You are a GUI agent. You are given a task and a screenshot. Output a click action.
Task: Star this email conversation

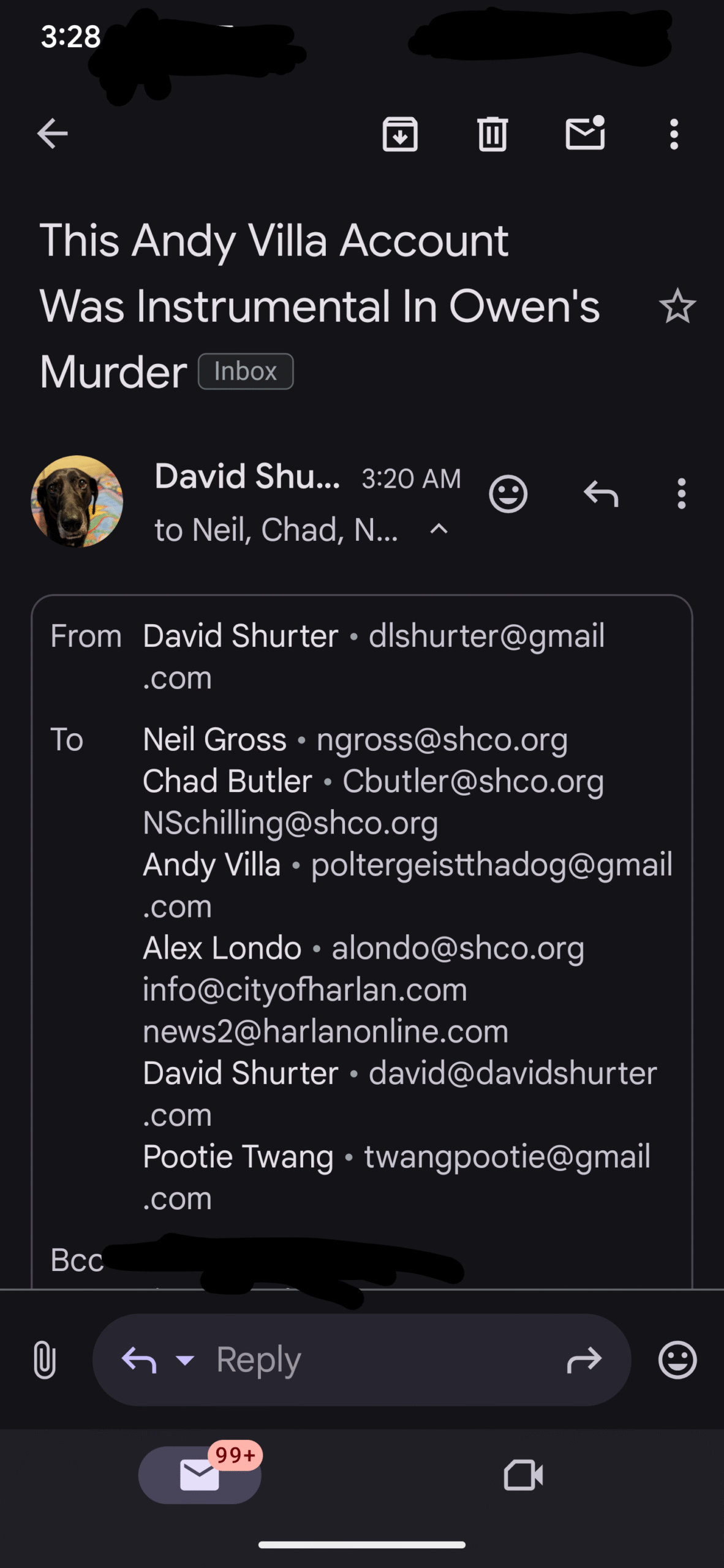pos(677,306)
